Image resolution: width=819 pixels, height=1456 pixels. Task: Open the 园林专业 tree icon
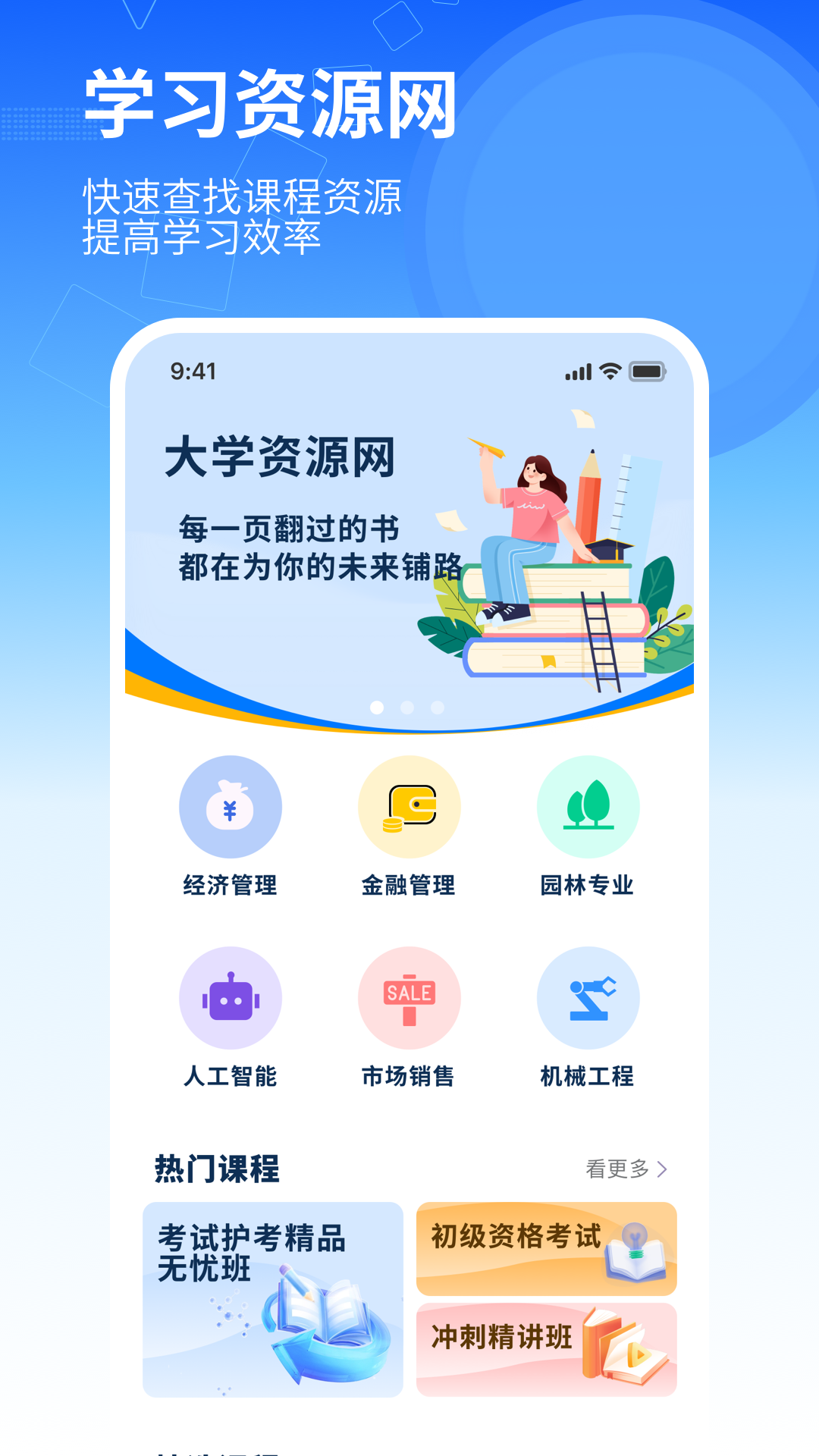click(x=589, y=807)
